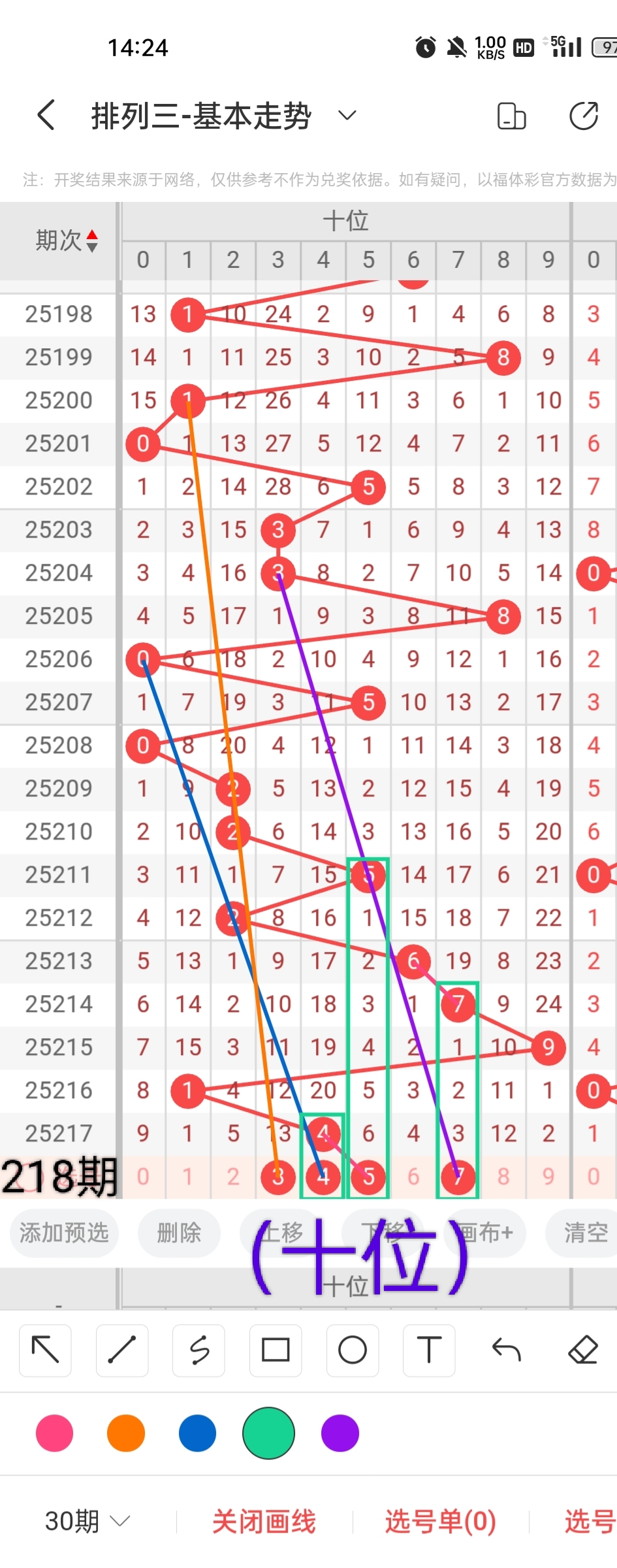Select the eraser tool
Viewport: 617px width, 1568px height.
[583, 1350]
